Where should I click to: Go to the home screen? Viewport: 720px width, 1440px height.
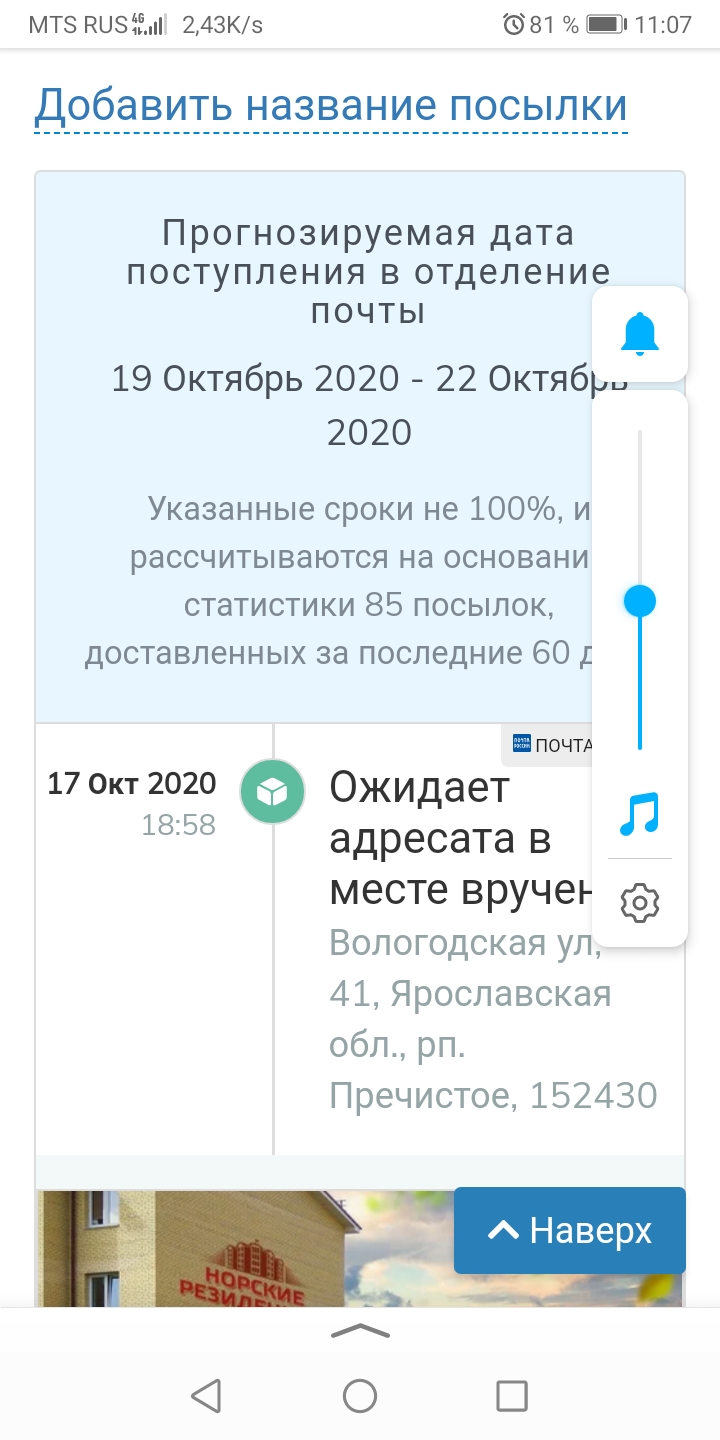[360, 1395]
